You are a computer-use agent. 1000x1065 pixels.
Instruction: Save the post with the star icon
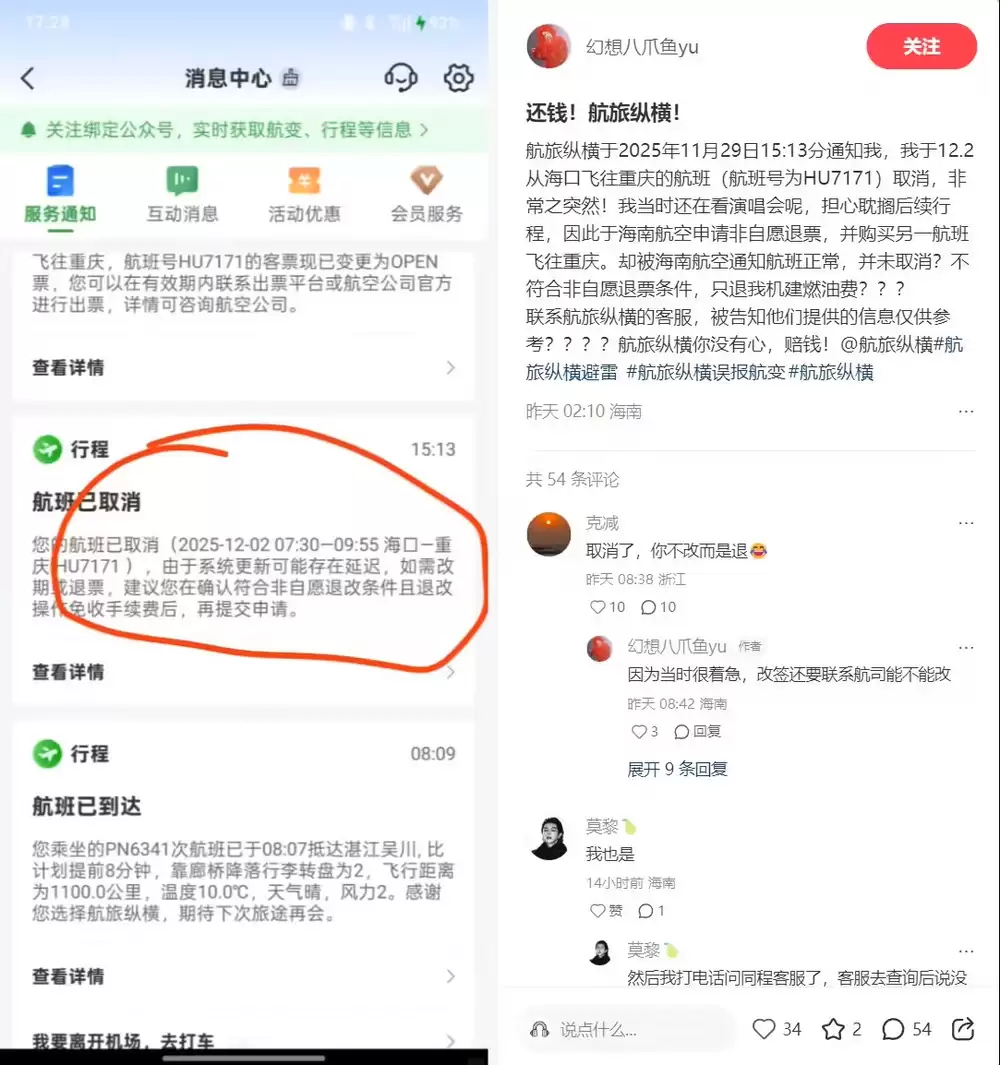[833, 1029]
